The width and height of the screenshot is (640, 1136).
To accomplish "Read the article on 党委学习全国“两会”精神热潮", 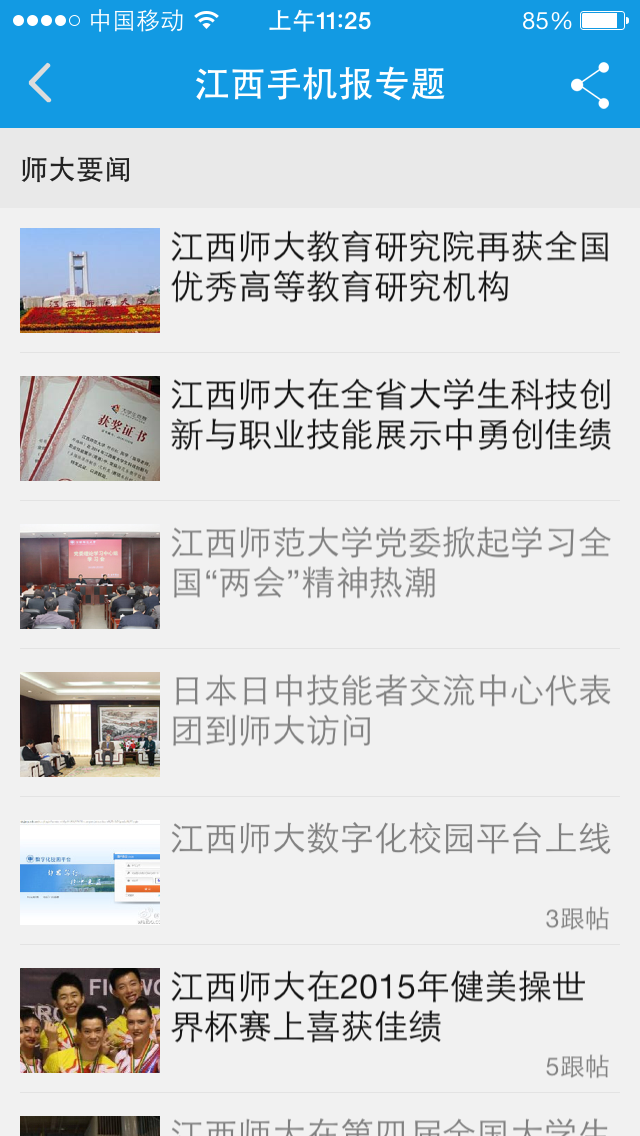I will tap(320, 575).
